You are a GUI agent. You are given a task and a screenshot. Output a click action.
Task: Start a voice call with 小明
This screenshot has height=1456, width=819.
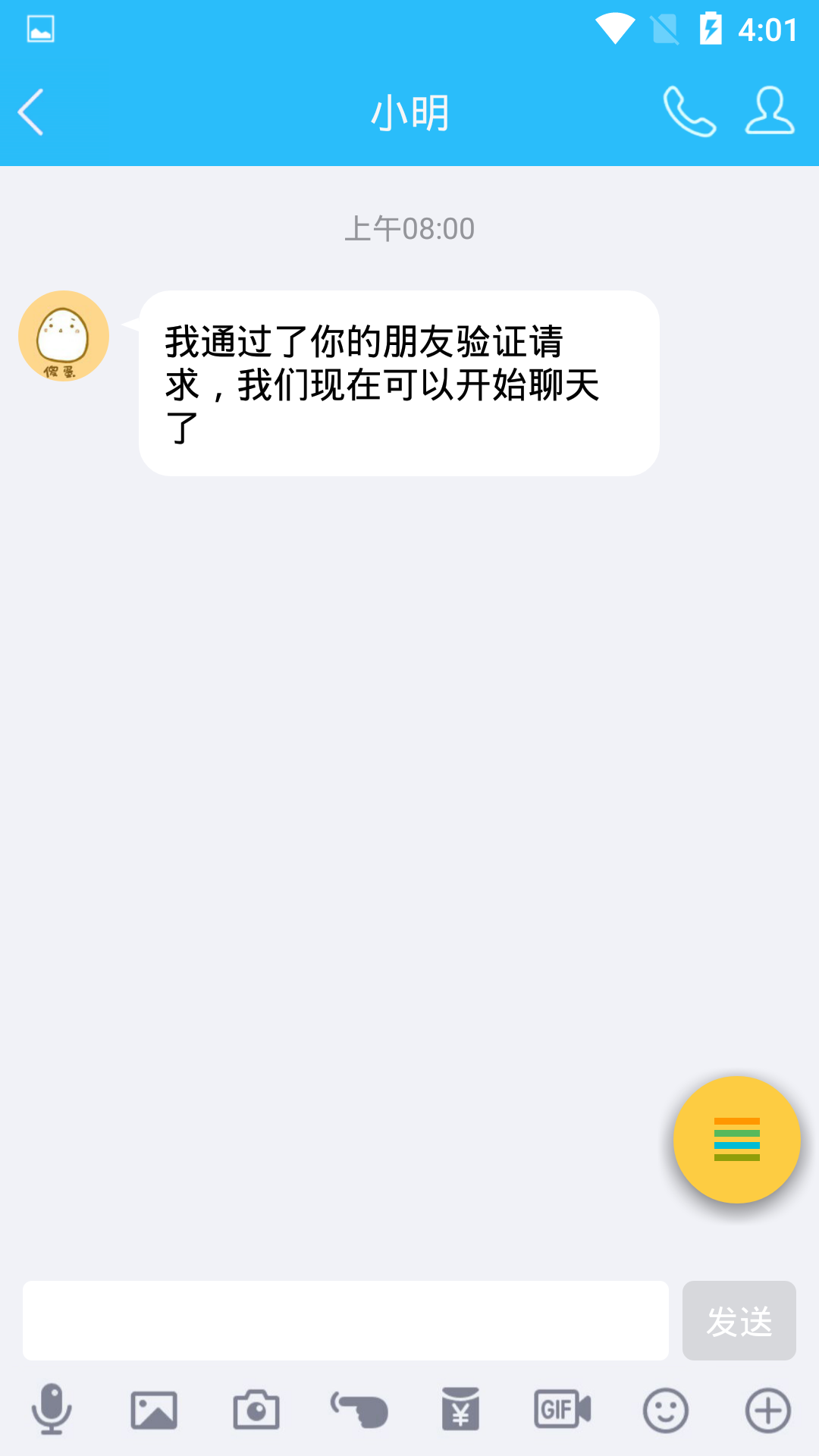689,112
